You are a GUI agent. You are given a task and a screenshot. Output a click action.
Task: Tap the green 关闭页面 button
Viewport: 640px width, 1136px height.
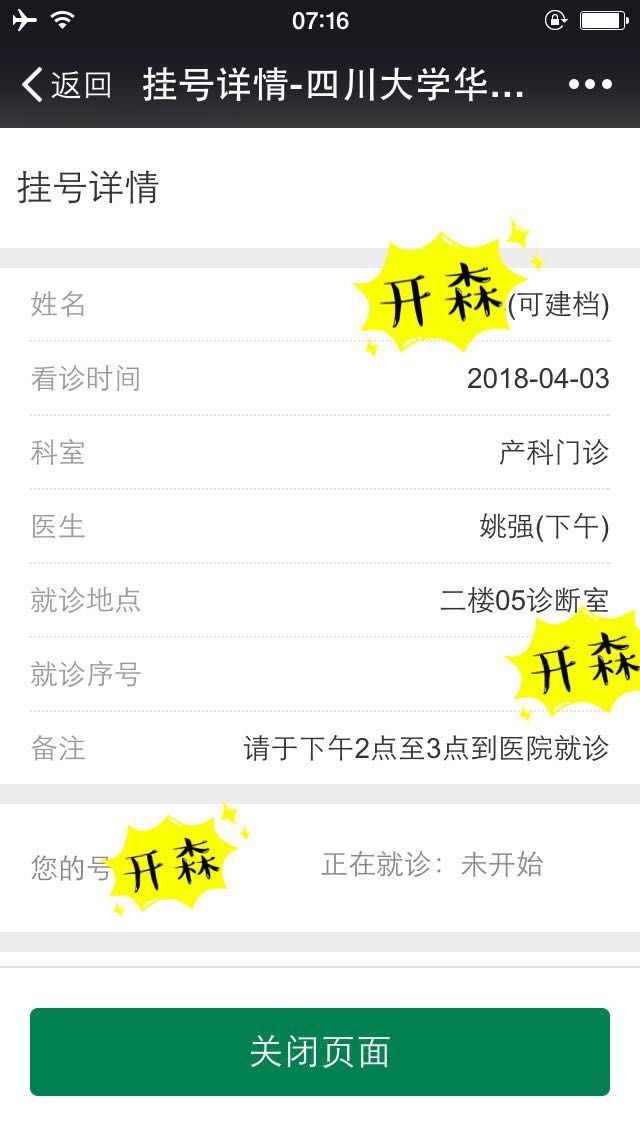pos(320,1052)
